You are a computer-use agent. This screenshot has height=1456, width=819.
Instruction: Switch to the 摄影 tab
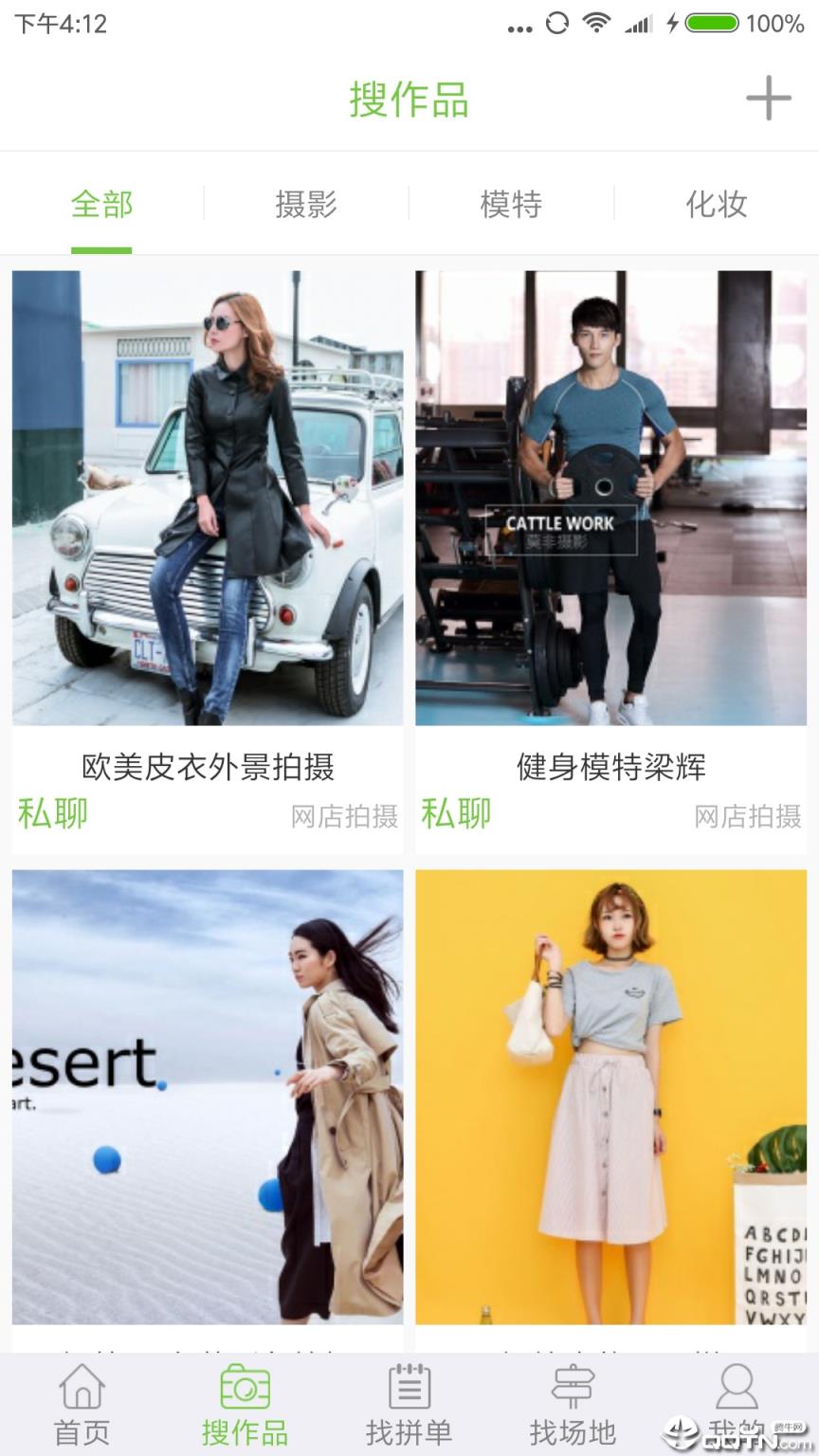[x=307, y=204]
